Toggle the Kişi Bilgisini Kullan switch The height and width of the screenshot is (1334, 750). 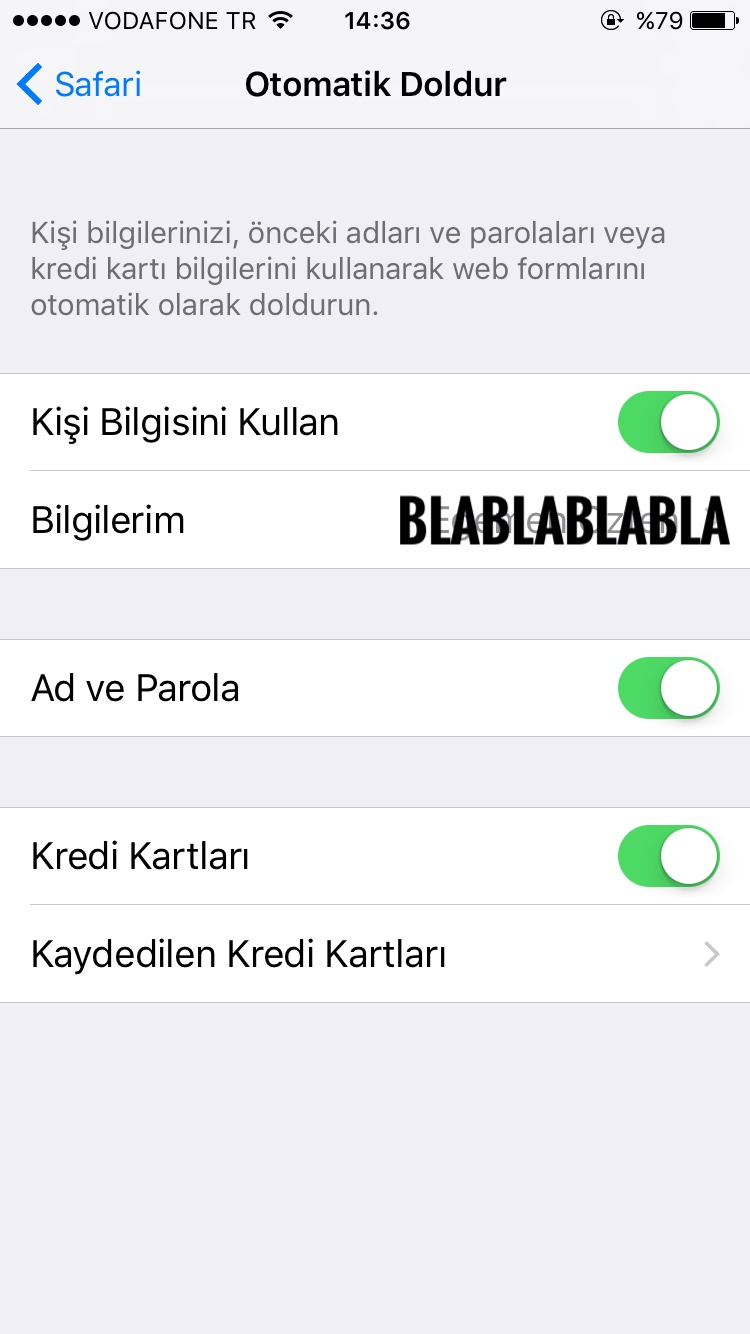[669, 422]
